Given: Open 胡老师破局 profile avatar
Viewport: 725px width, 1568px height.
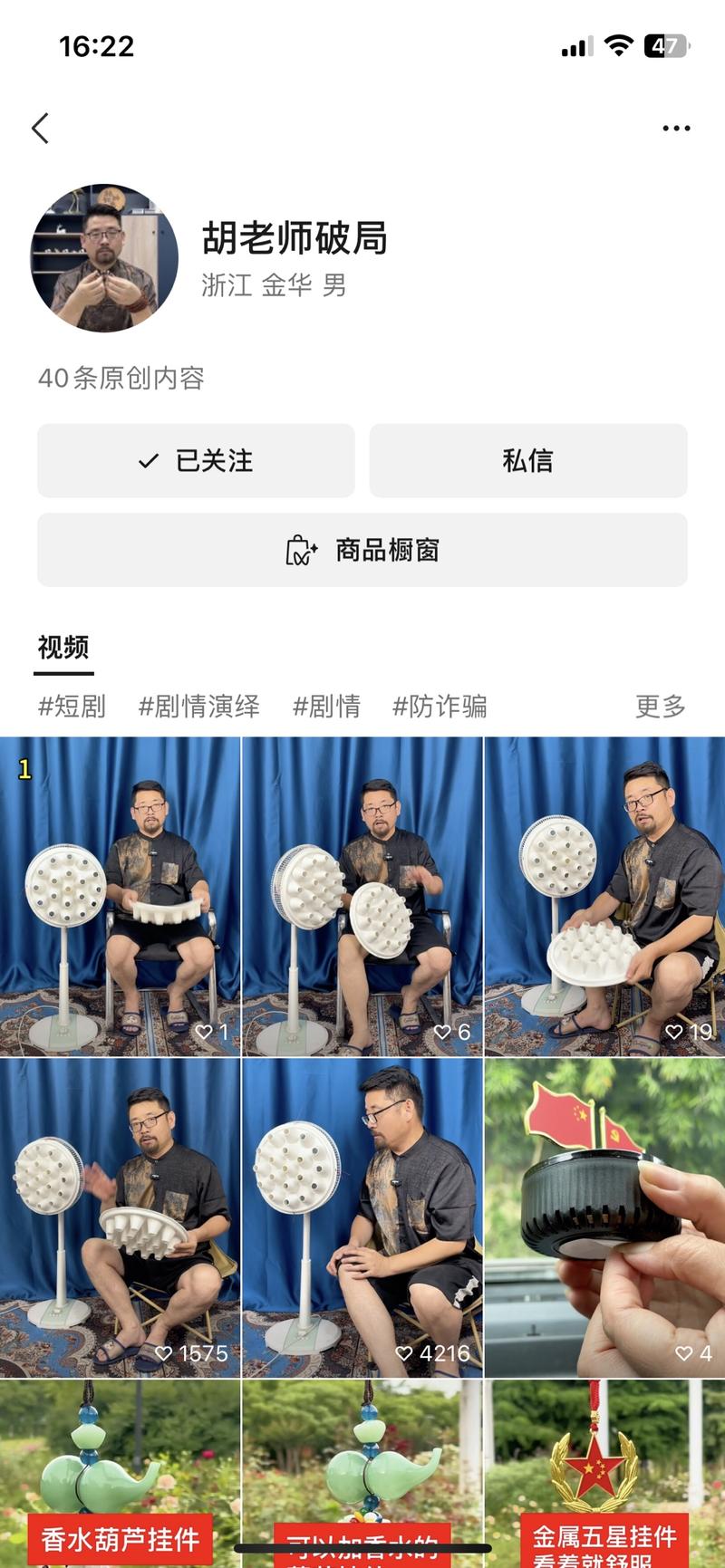Looking at the screenshot, I should (104, 259).
